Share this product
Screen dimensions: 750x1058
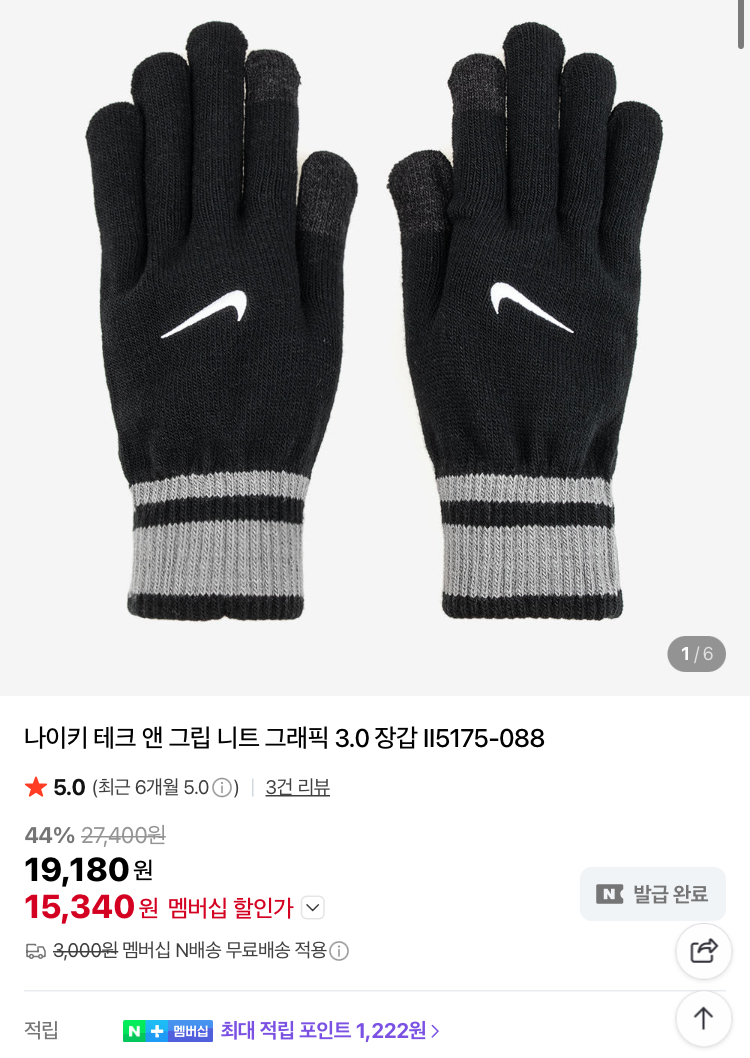[x=704, y=951]
